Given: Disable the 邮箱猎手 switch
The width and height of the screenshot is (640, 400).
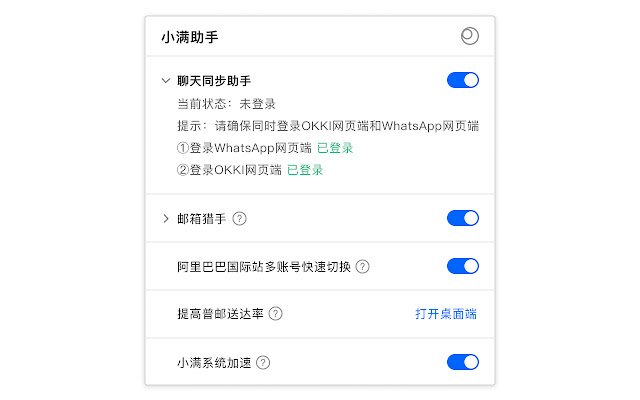Looking at the screenshot, I should pyautogui.click(x=463, y=218).
